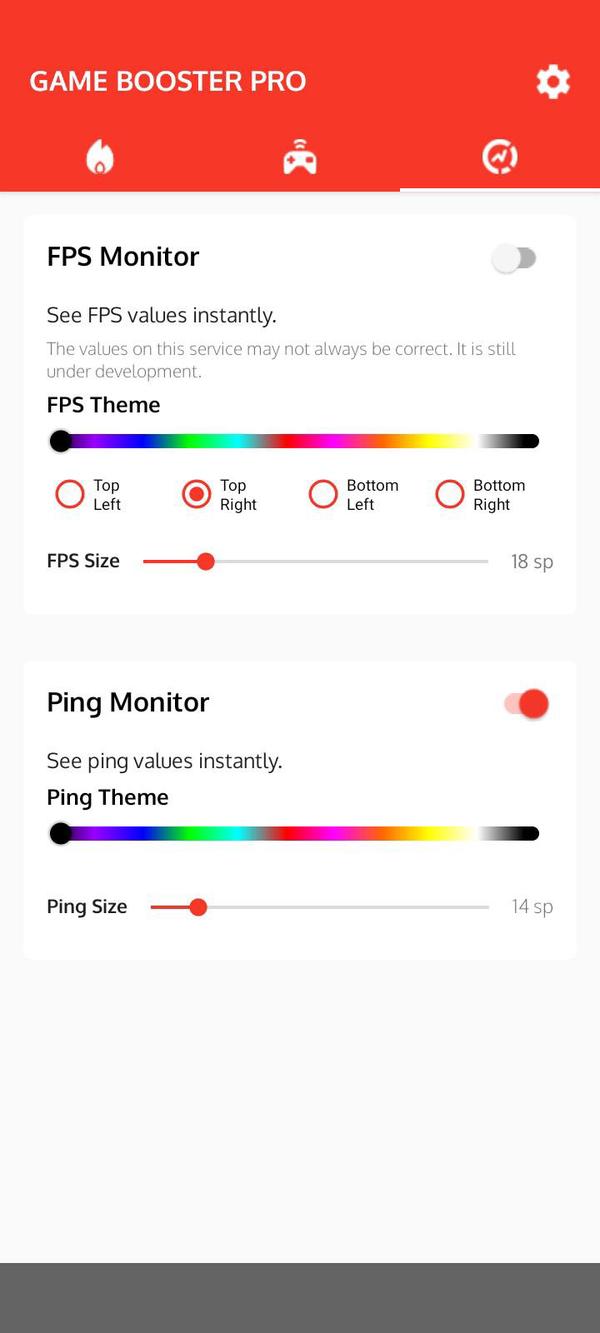This screenshot has width=600, height=1333.
Task: Tap the FPS Size slider track
Action: tap(316, 562)
